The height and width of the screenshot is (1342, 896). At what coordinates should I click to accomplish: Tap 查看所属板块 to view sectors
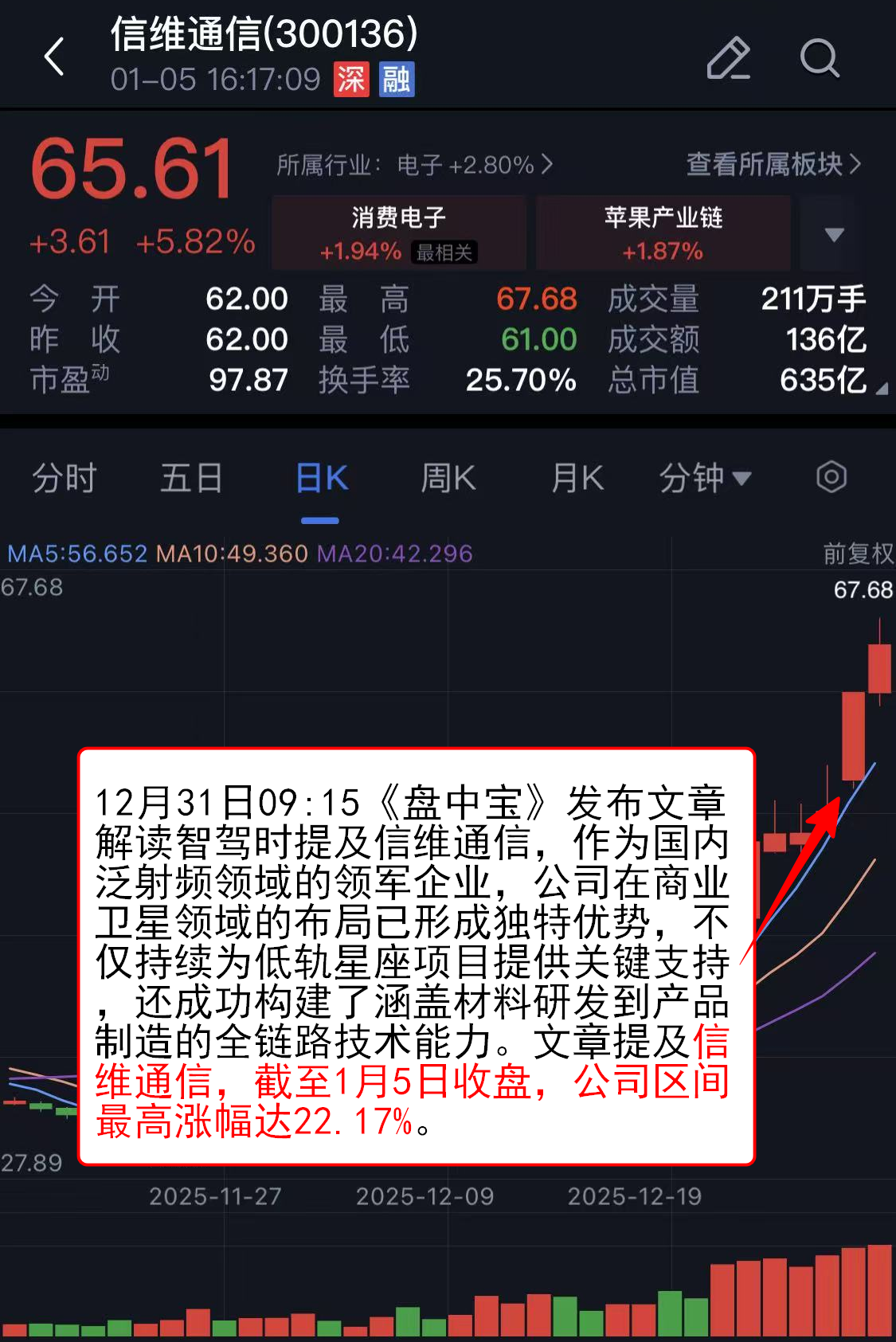coord(773,164)
